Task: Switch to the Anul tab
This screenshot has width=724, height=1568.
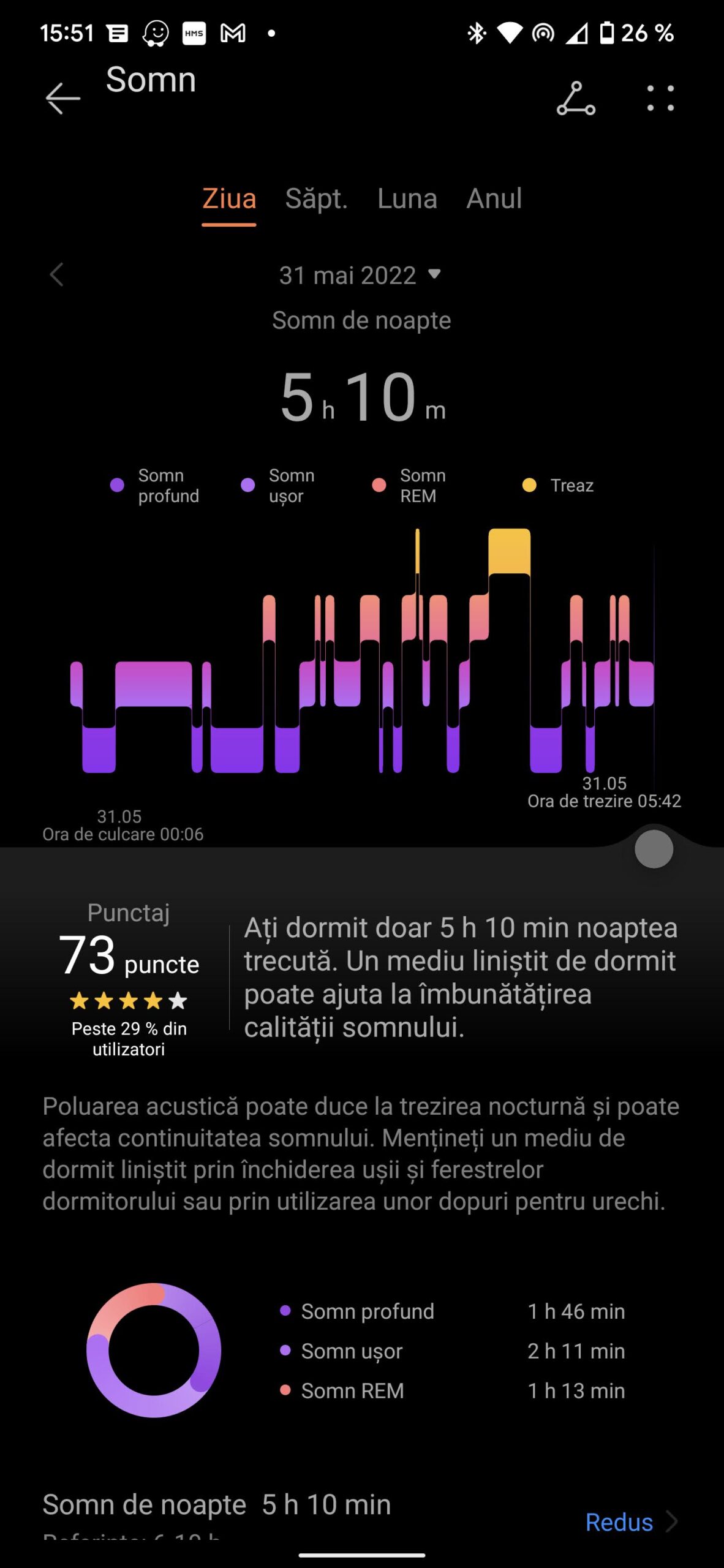Action: (x=494, y=199)
